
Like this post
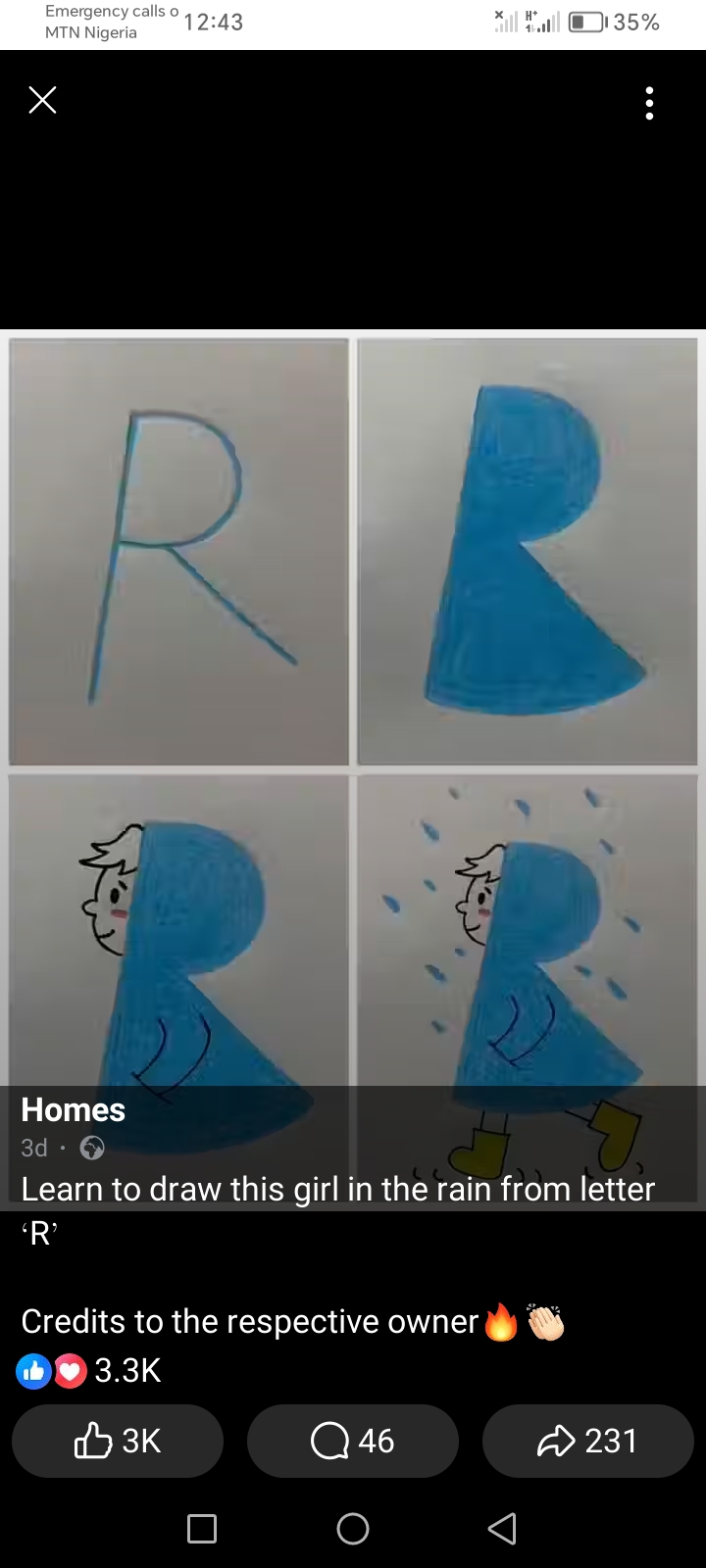[118, 1441]
